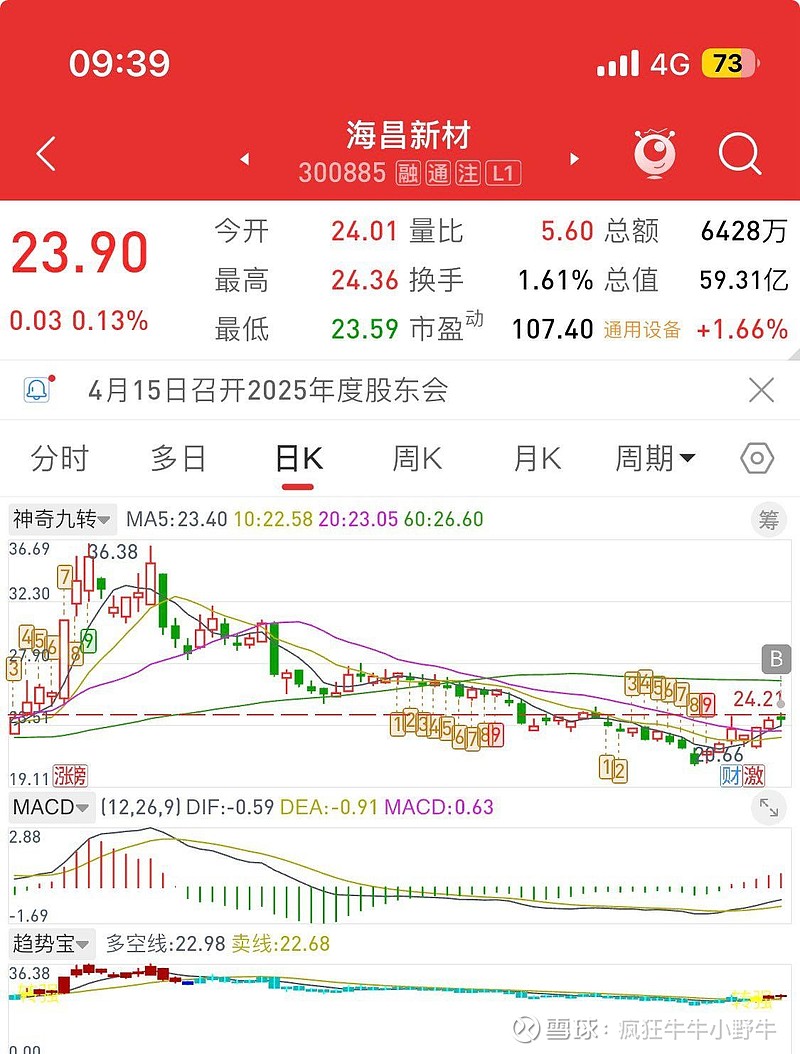Screen dimensions: 800x1054
Task: Go back using the header arrow
Action: (46, 155)
